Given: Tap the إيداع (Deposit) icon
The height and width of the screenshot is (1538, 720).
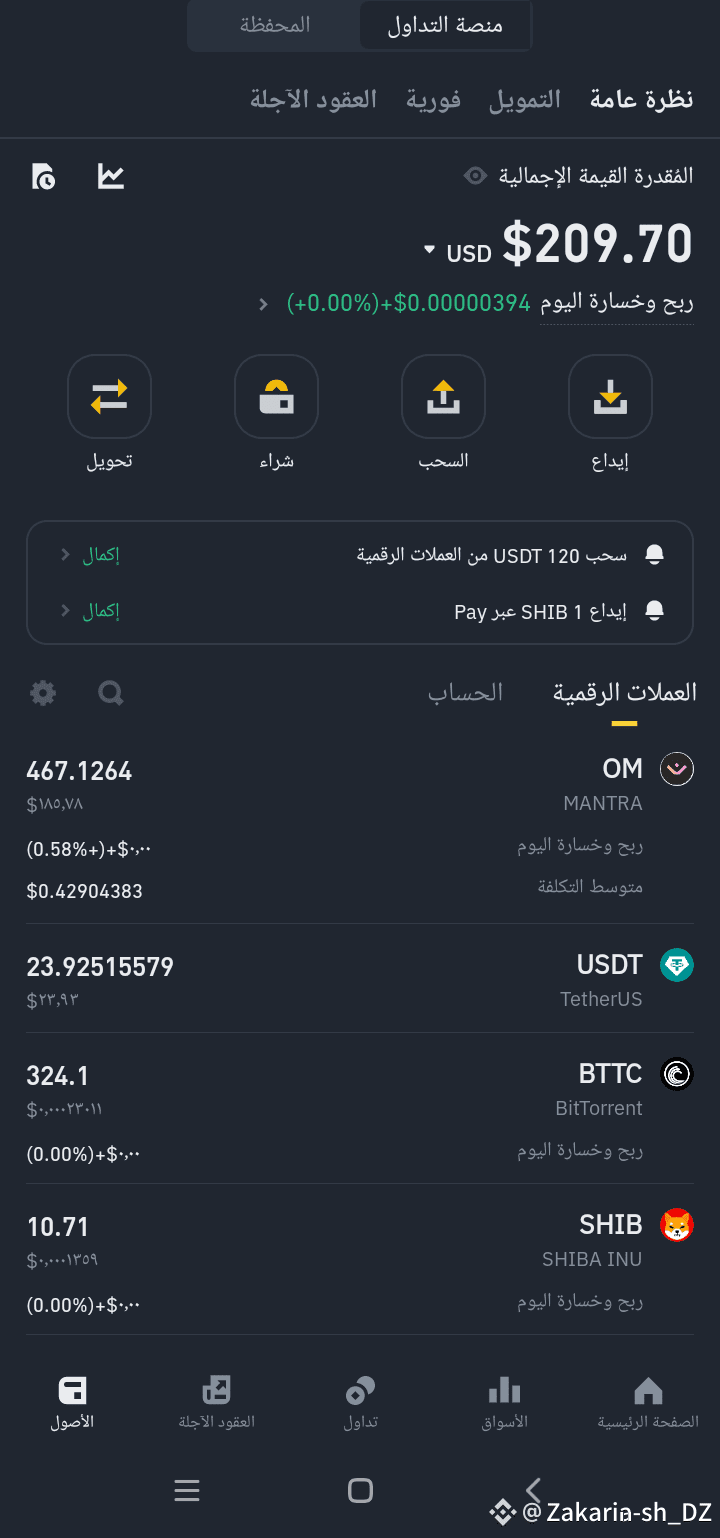Looking at the screenshot, I should [610, 397].
